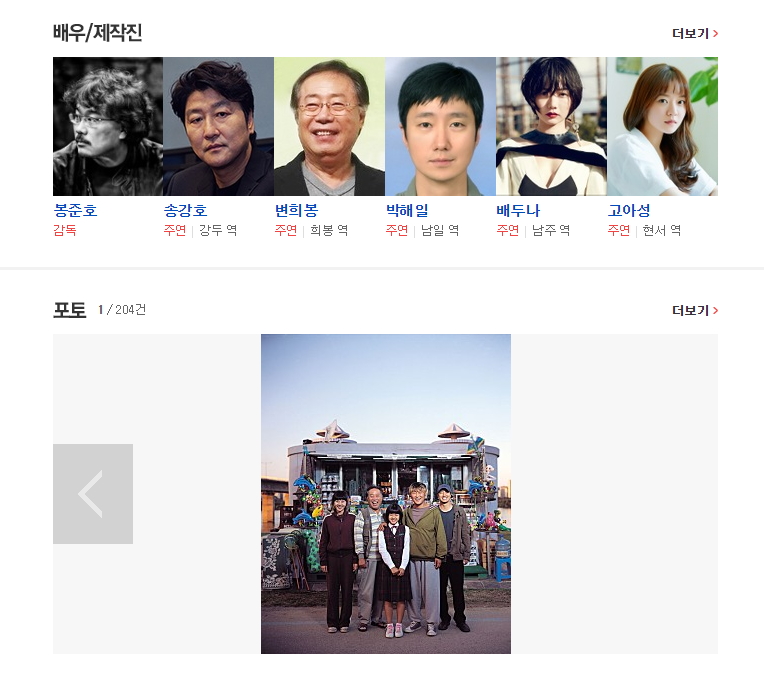Open 더보기 for the 포토 section
The image size is (764, 676).
[695, 310]
